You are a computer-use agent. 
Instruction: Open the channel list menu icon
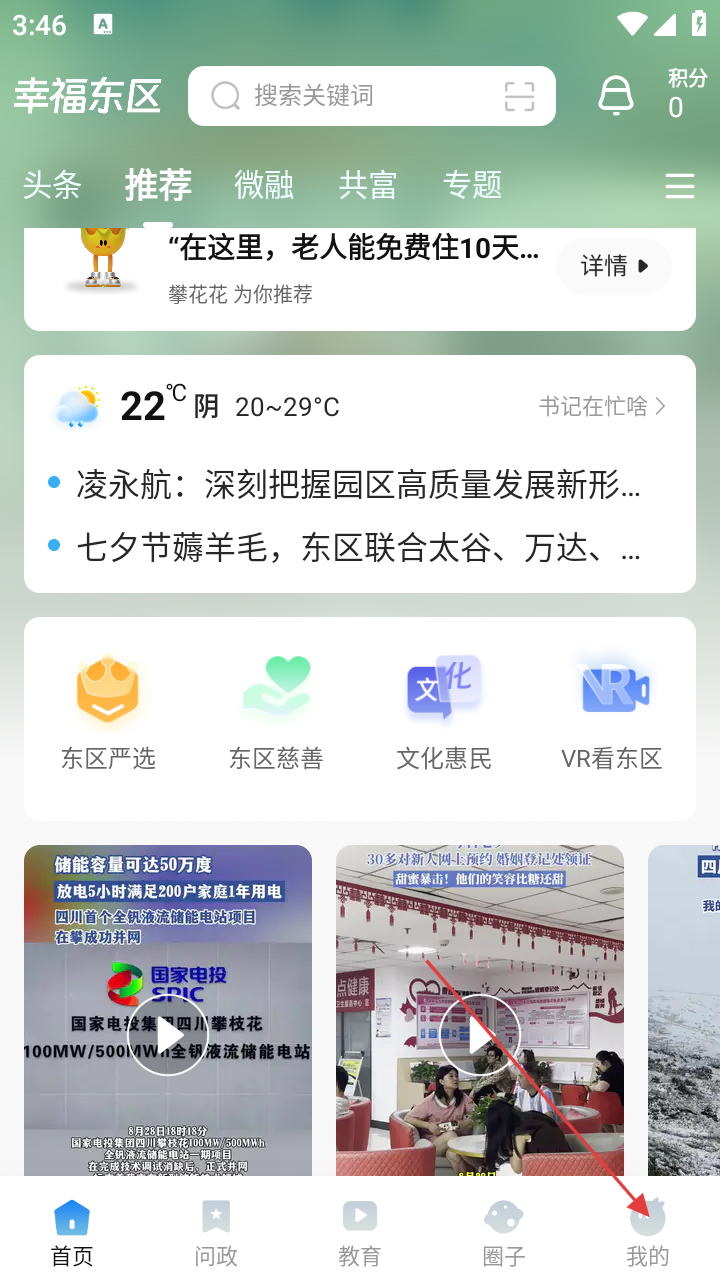tap(680, 186)
